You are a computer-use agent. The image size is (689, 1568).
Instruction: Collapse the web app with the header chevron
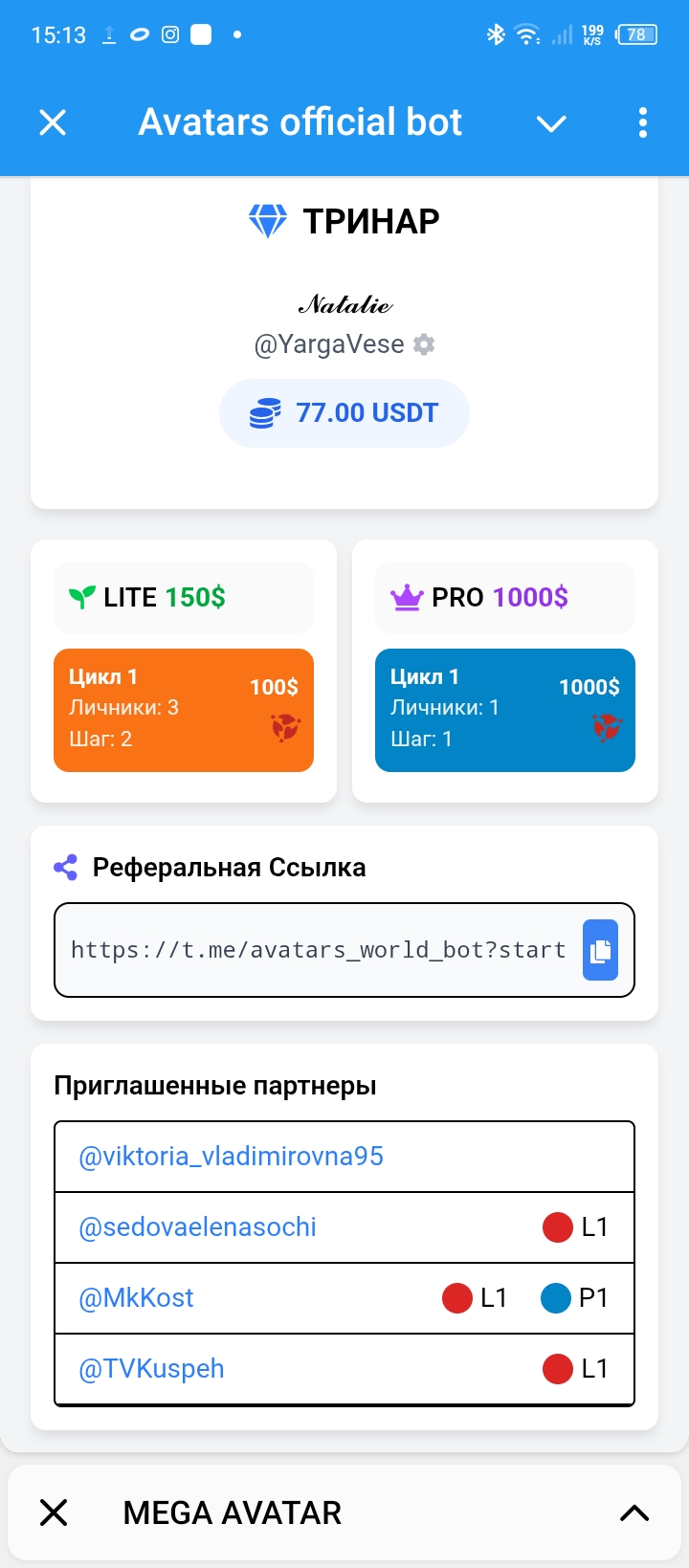551,123
